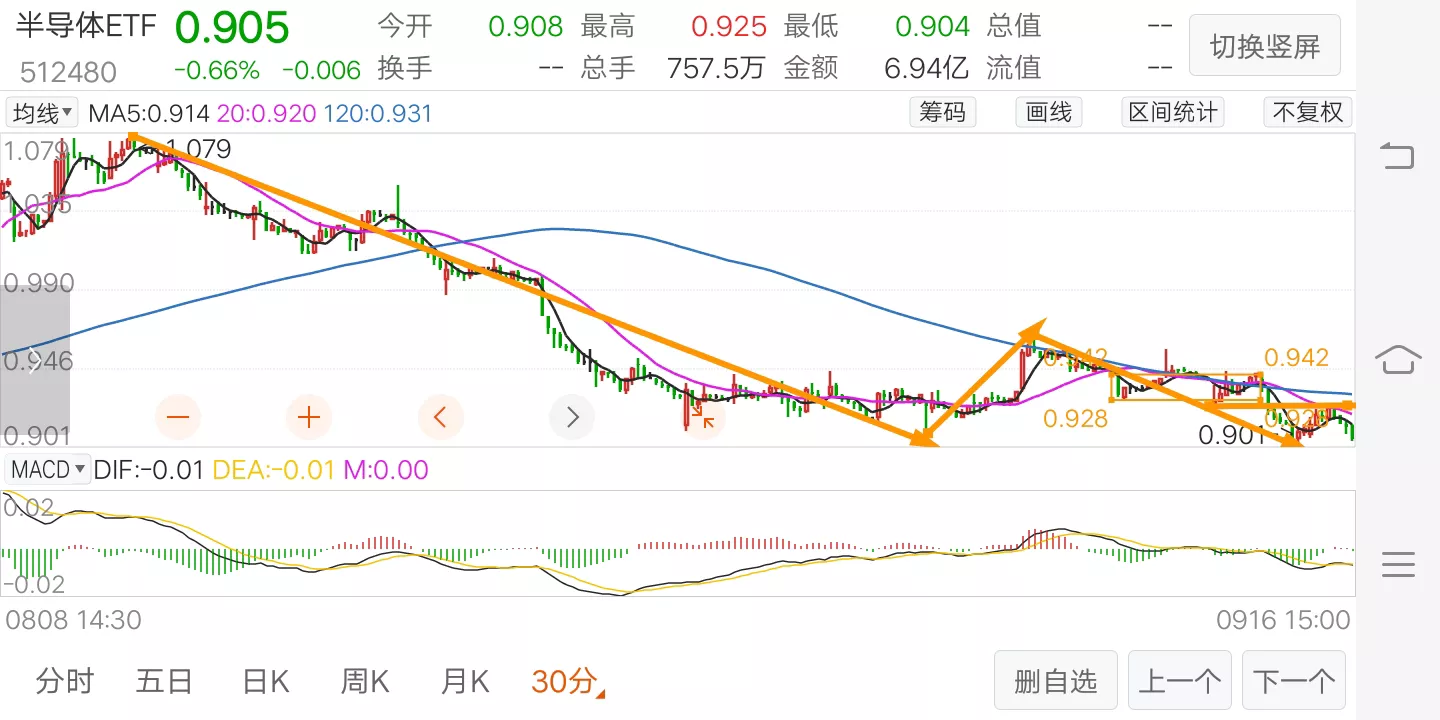This screenshot has width=1440, height=720.
Task: Move the chart left with the arrow
Action: [x=440, y=416]
